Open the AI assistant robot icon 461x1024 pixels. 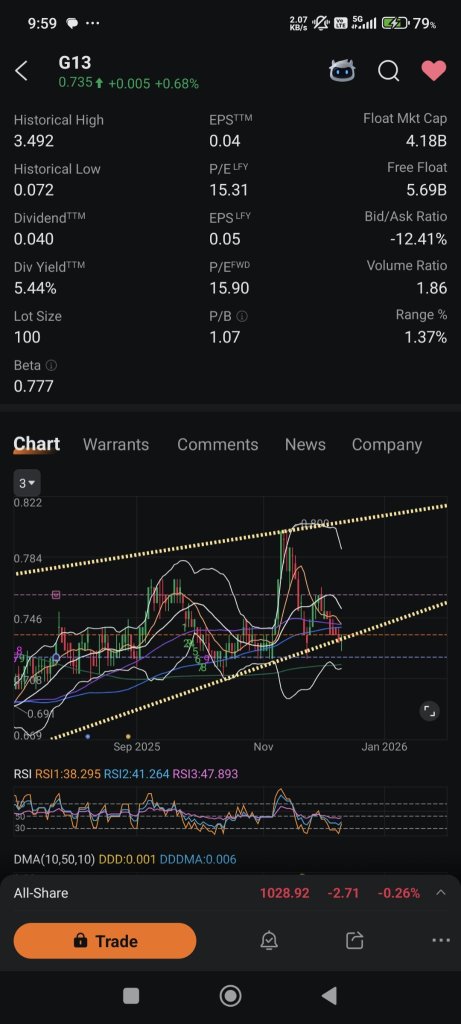tap(343, 71)
